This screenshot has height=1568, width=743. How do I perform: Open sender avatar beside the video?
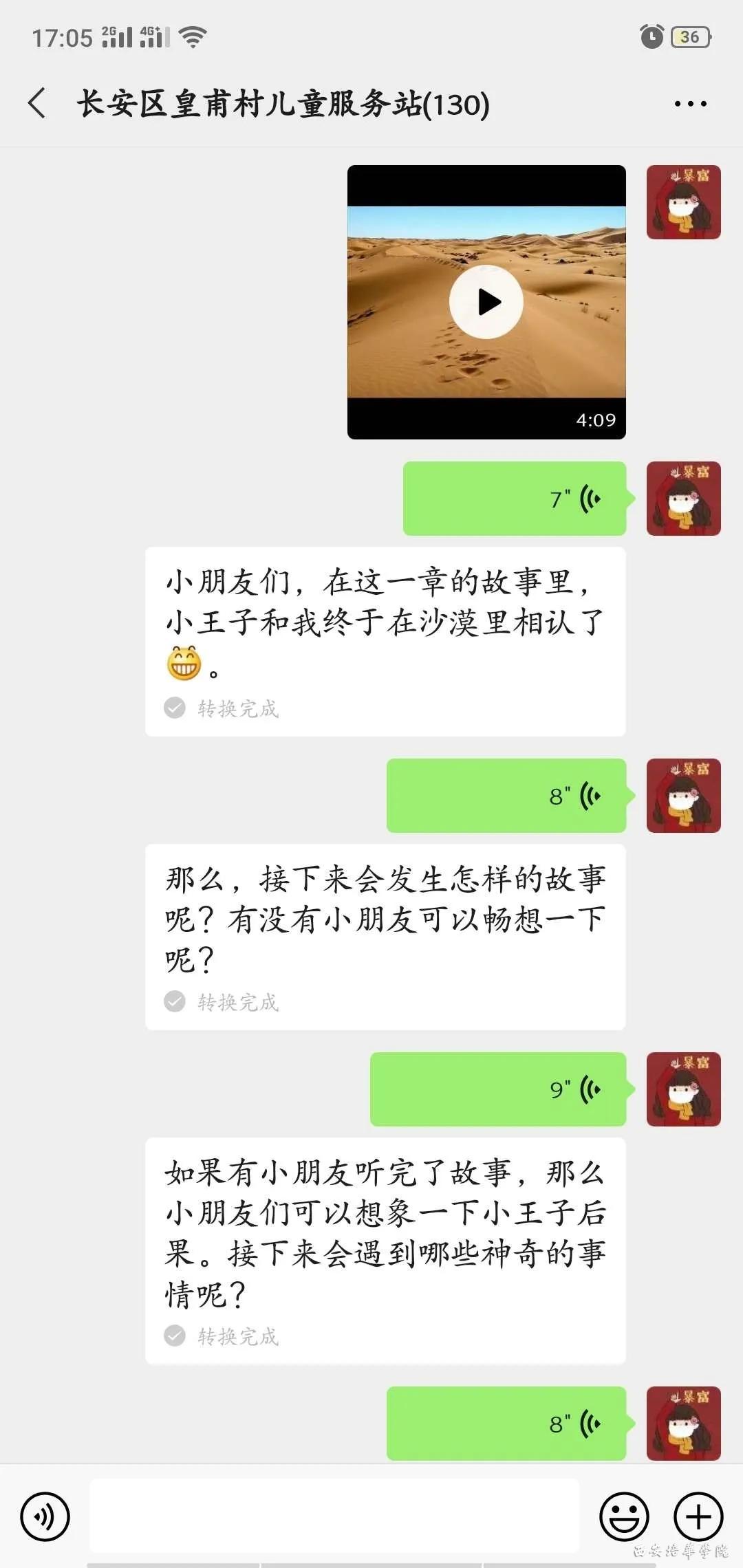(683, 202)
